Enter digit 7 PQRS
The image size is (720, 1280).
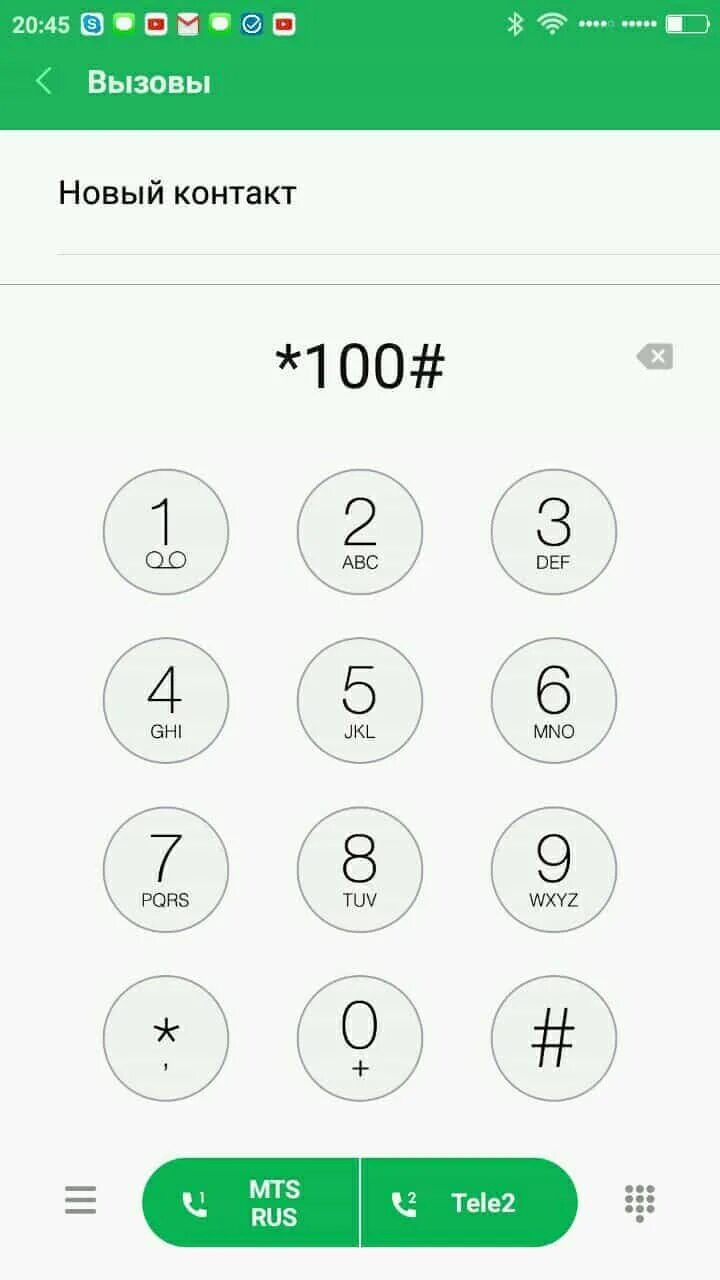166,869
